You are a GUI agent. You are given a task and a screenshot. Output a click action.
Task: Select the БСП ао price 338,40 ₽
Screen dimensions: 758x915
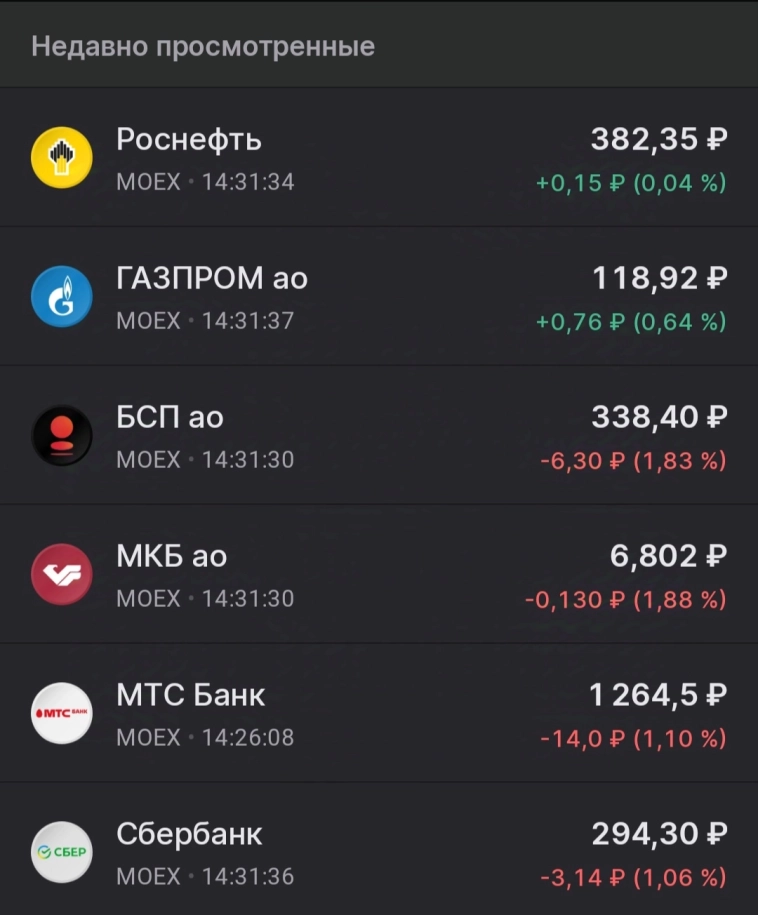659,417
